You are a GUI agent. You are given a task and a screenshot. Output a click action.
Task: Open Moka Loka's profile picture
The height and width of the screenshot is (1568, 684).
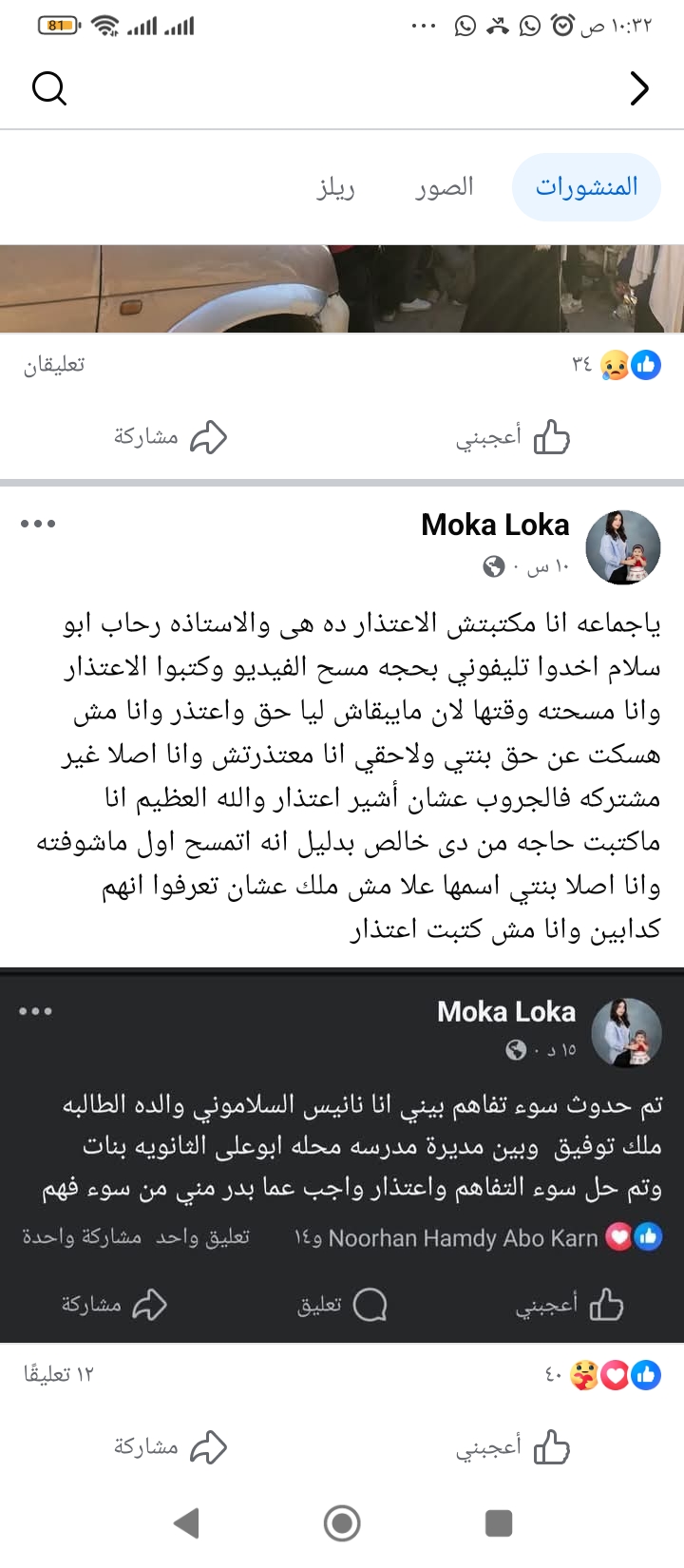click(x=622, y=546)
